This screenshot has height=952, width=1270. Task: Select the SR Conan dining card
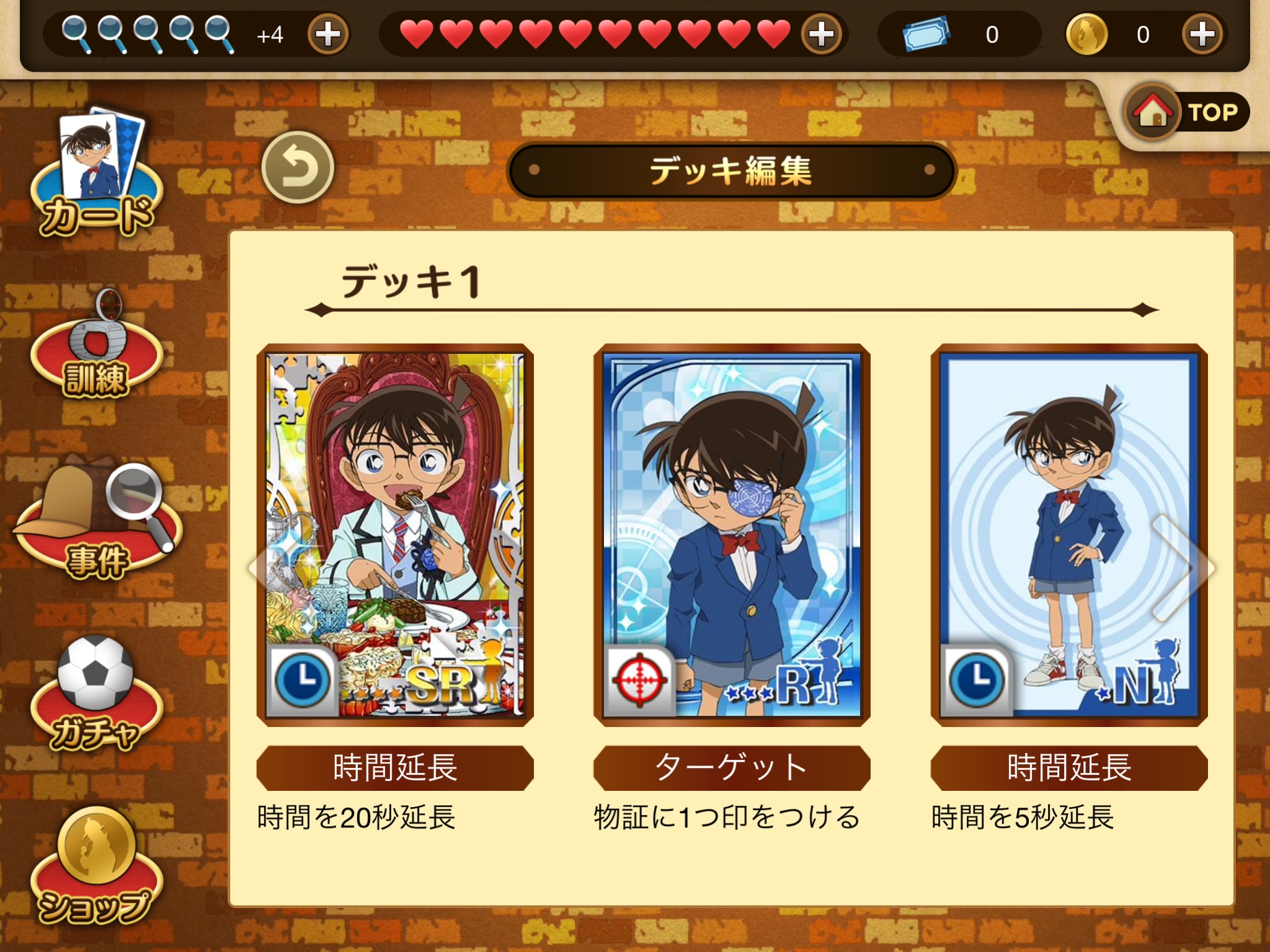pos(395,535)
